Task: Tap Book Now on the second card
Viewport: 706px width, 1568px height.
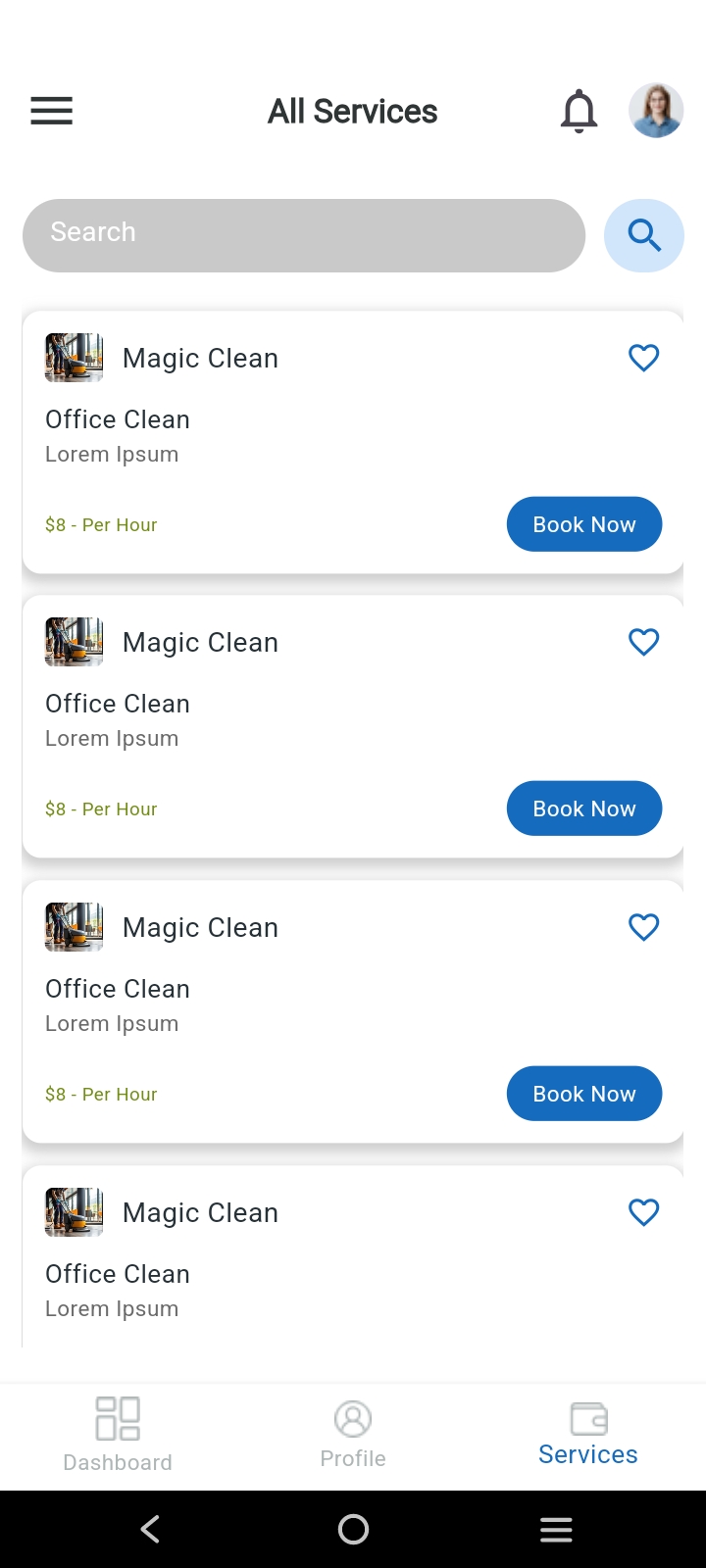Action: 583,808
